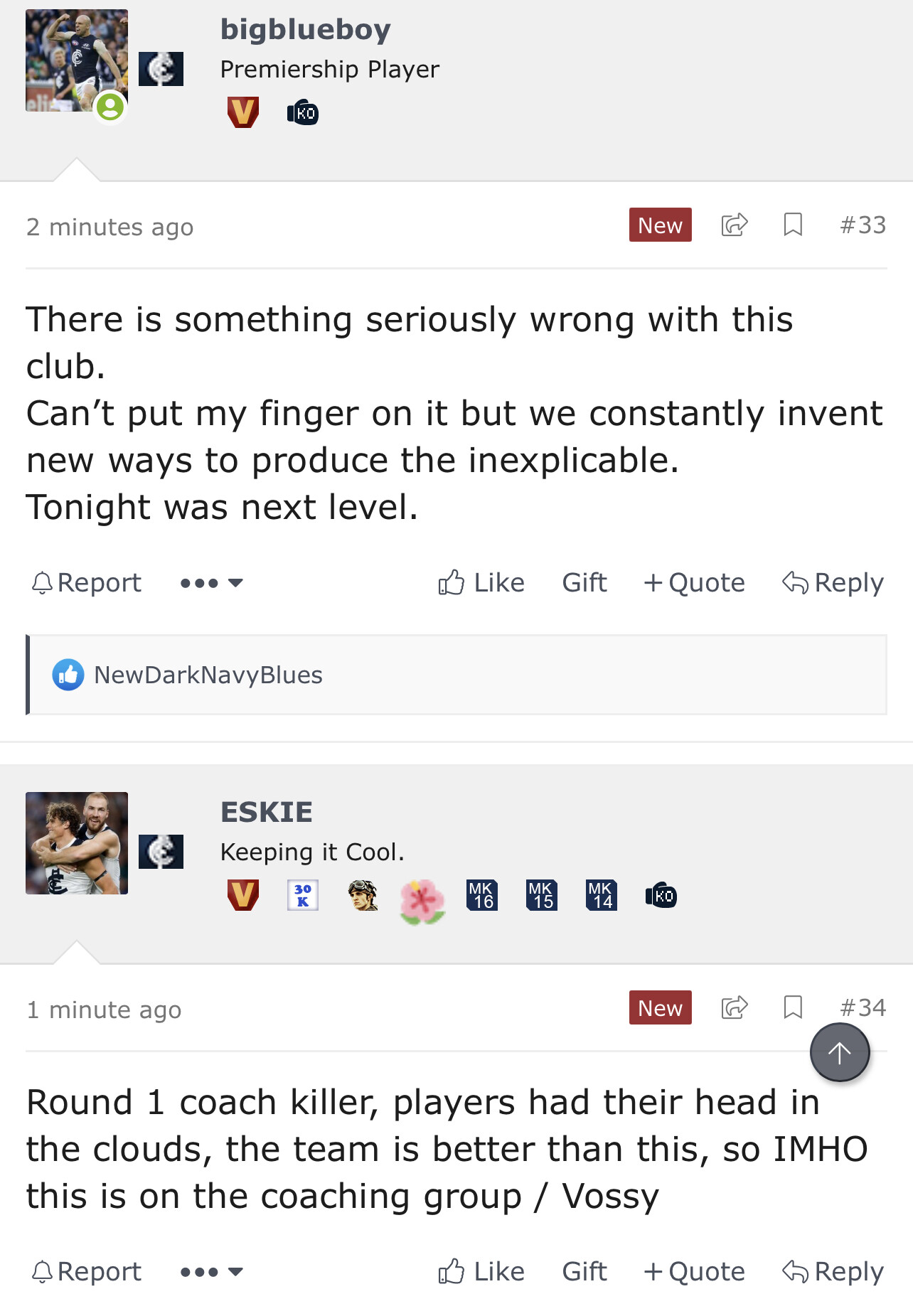The height and width of the screenshot is (1316, 913).
Task: Jump to top with the arrow button
Action: pos(839,1052)
